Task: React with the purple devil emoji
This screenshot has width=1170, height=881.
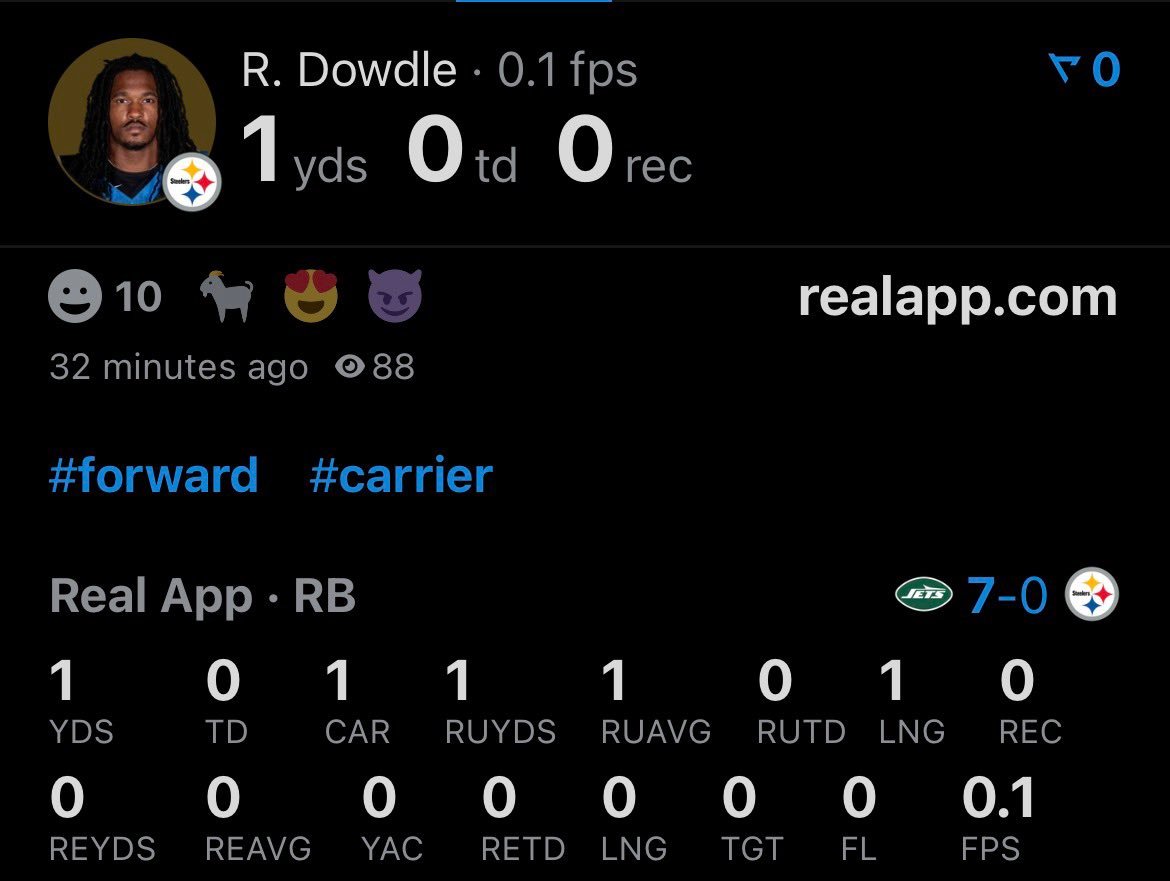Action: tap(395, 295)
